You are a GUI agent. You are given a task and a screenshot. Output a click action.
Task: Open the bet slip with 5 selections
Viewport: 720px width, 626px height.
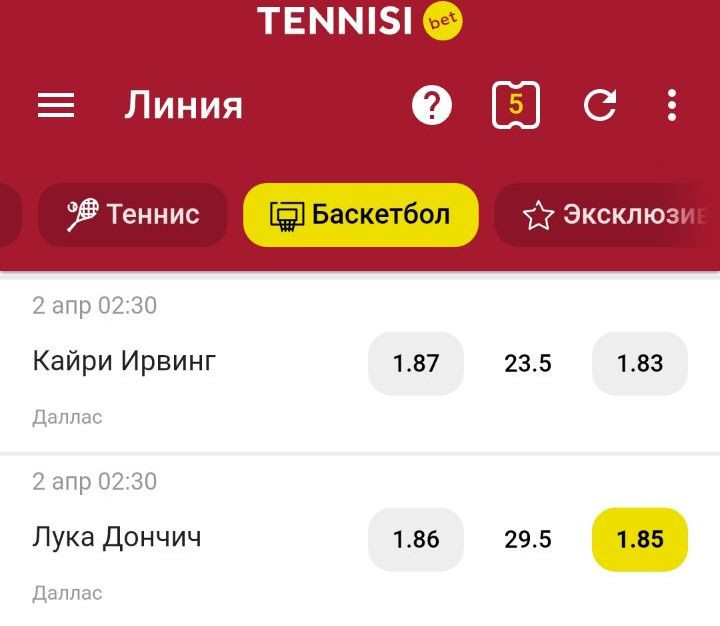[515, 105]
